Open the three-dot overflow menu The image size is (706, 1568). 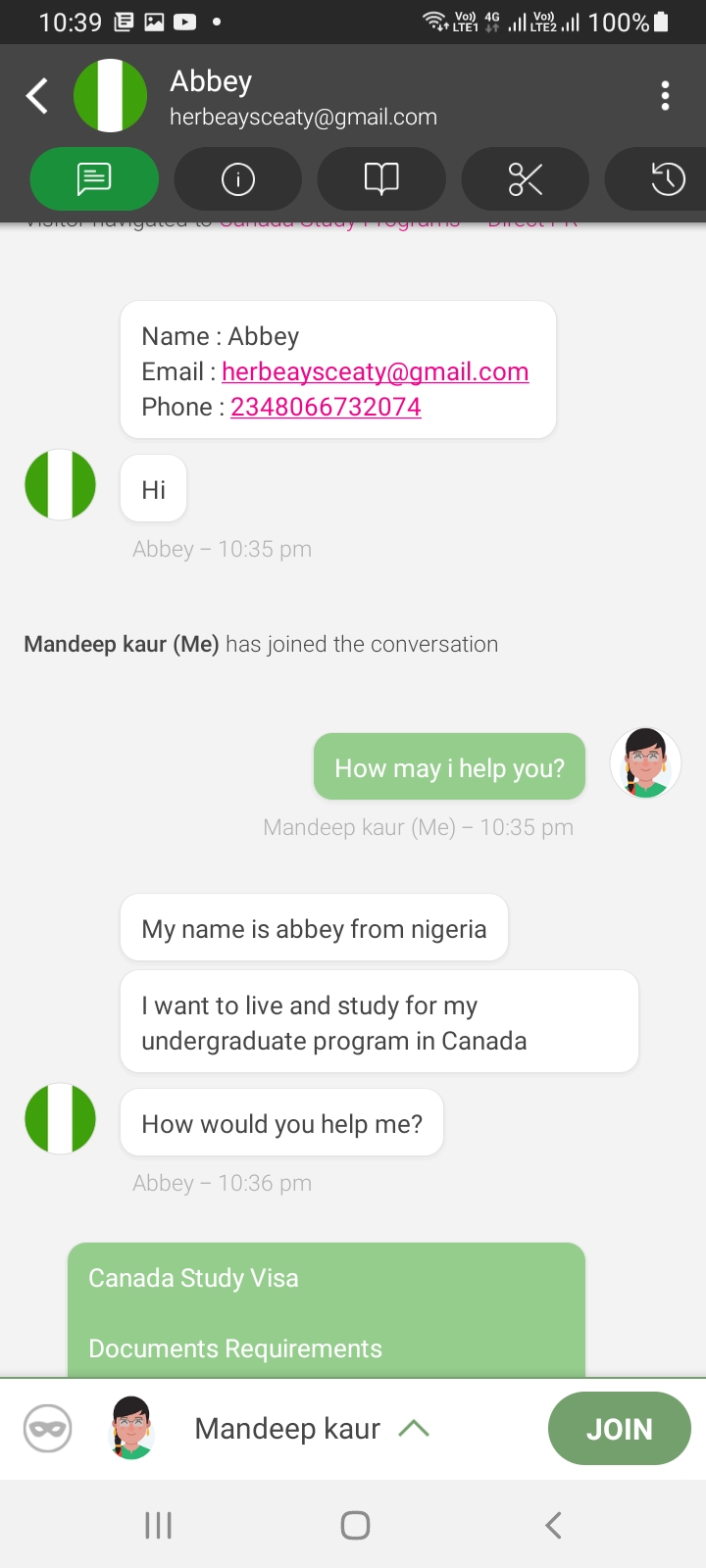[x=666, y=96]
